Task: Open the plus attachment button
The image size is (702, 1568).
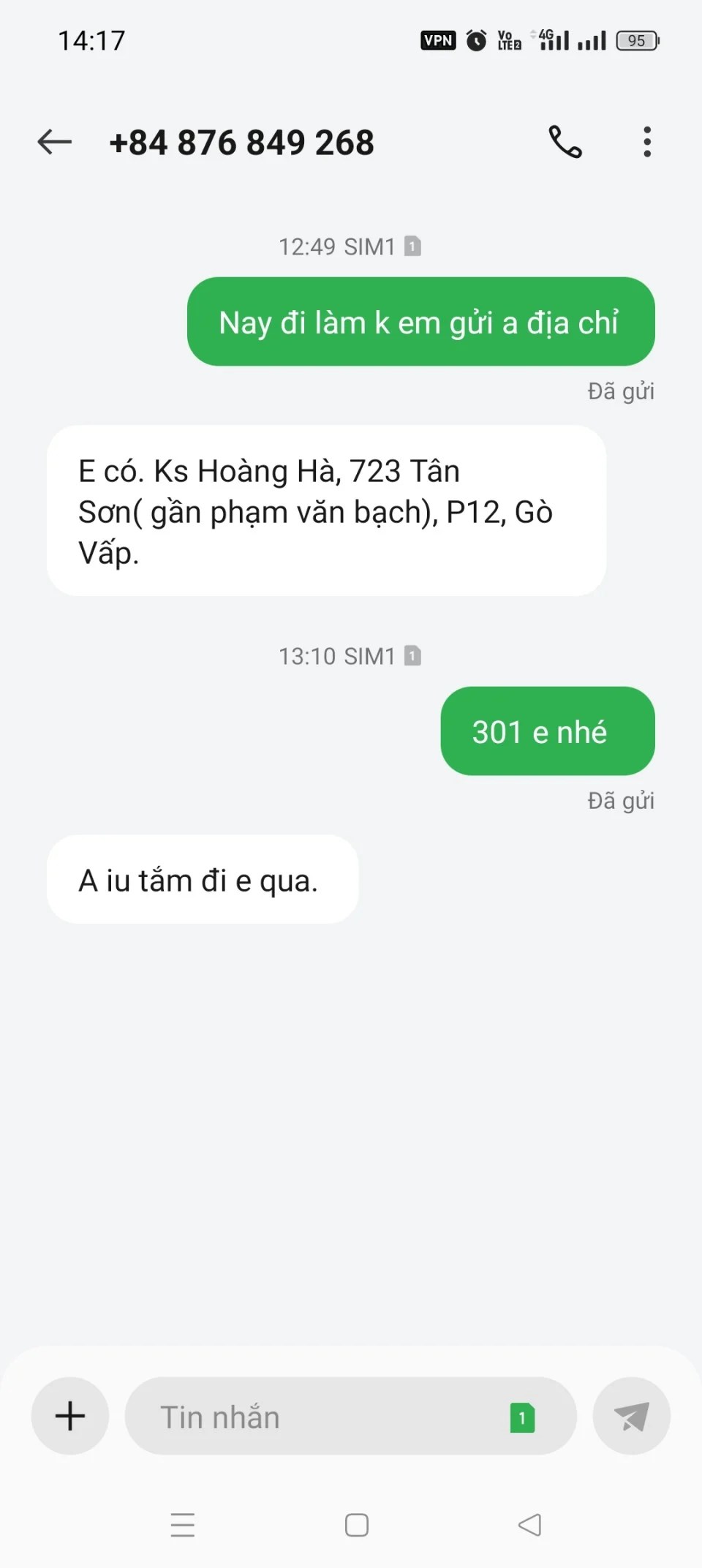Action: pyautogui.click(x=70, y=1416)
